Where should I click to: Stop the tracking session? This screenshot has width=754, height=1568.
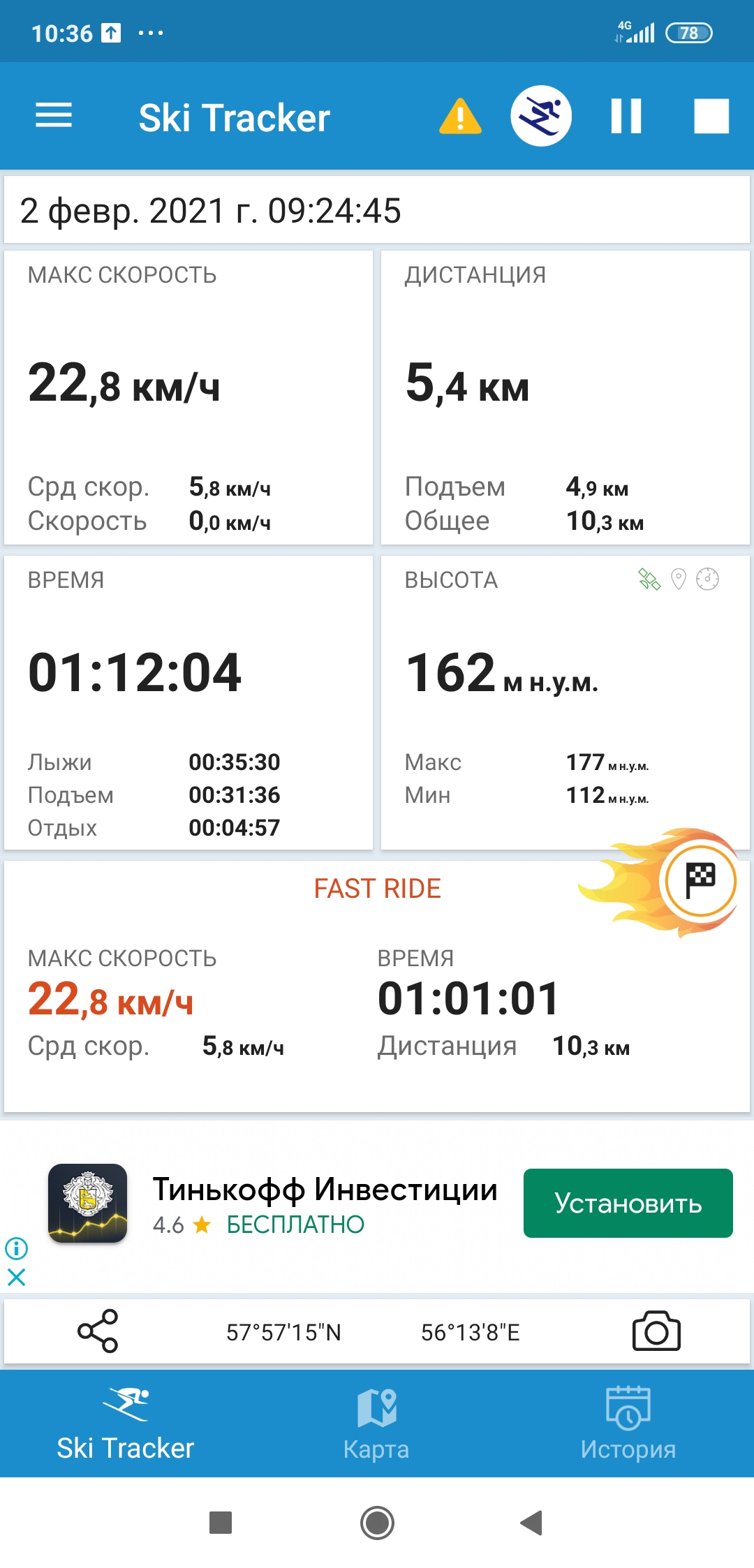coord(711,116)
